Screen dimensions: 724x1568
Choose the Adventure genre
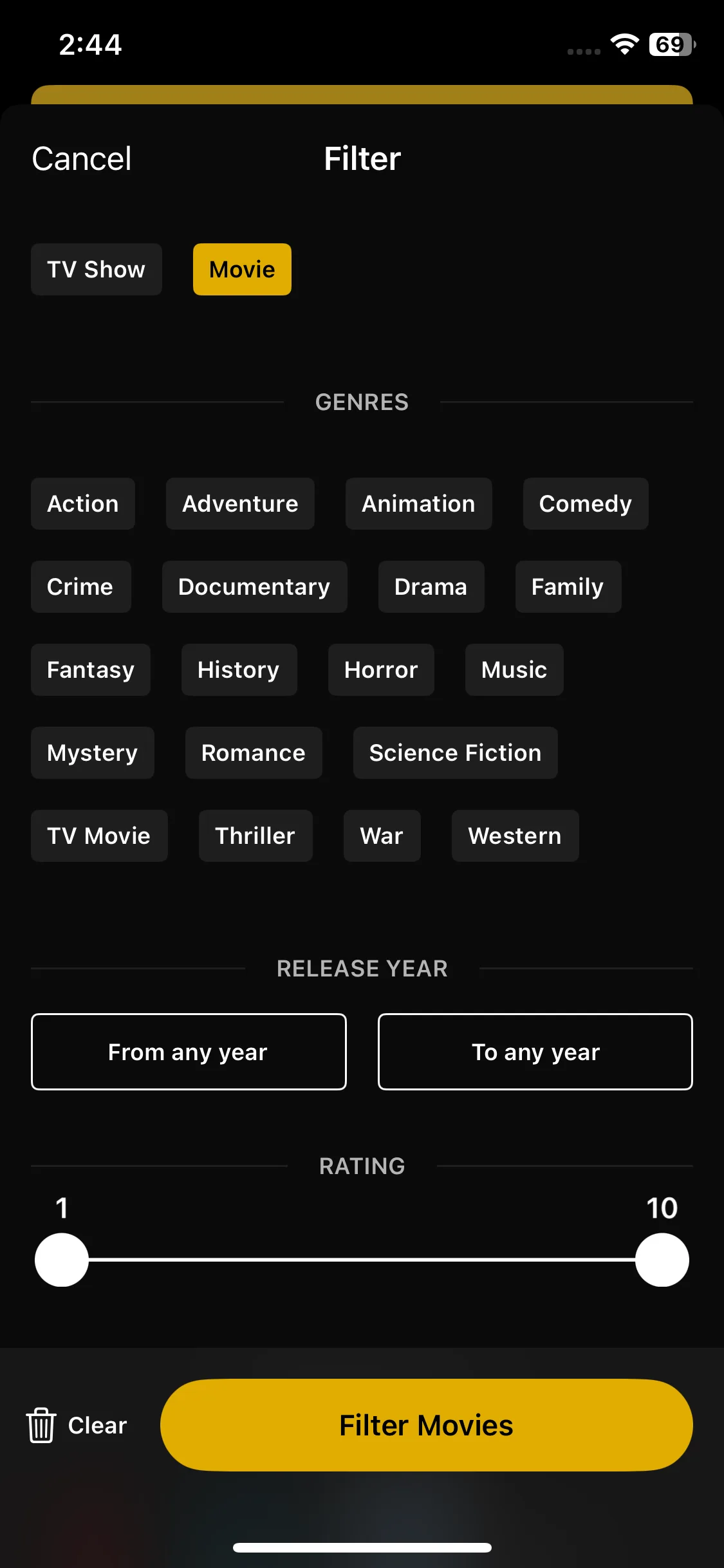coord(240,503)
